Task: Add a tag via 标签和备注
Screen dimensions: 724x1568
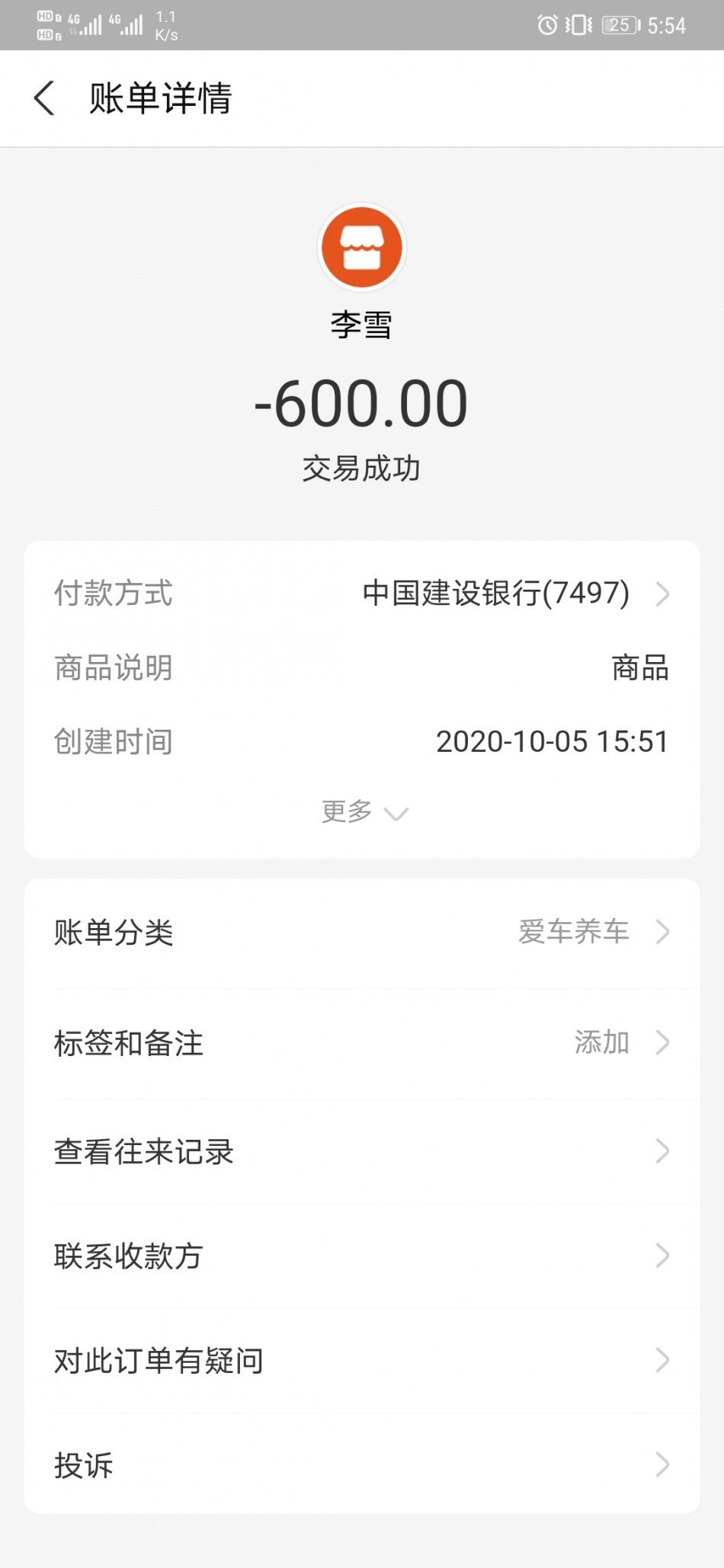Action: click(362, 1043)
